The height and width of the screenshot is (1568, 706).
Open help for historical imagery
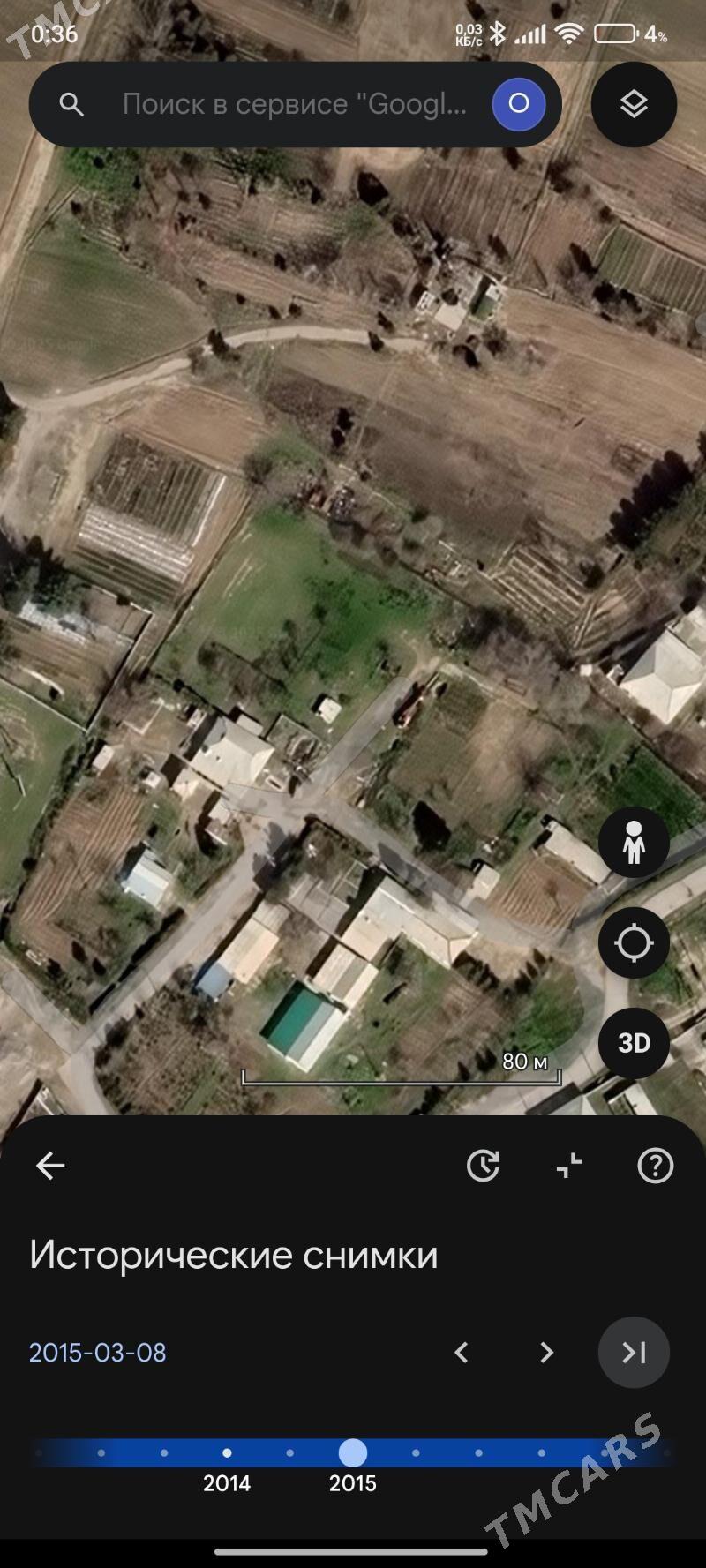pos(655,1166)
